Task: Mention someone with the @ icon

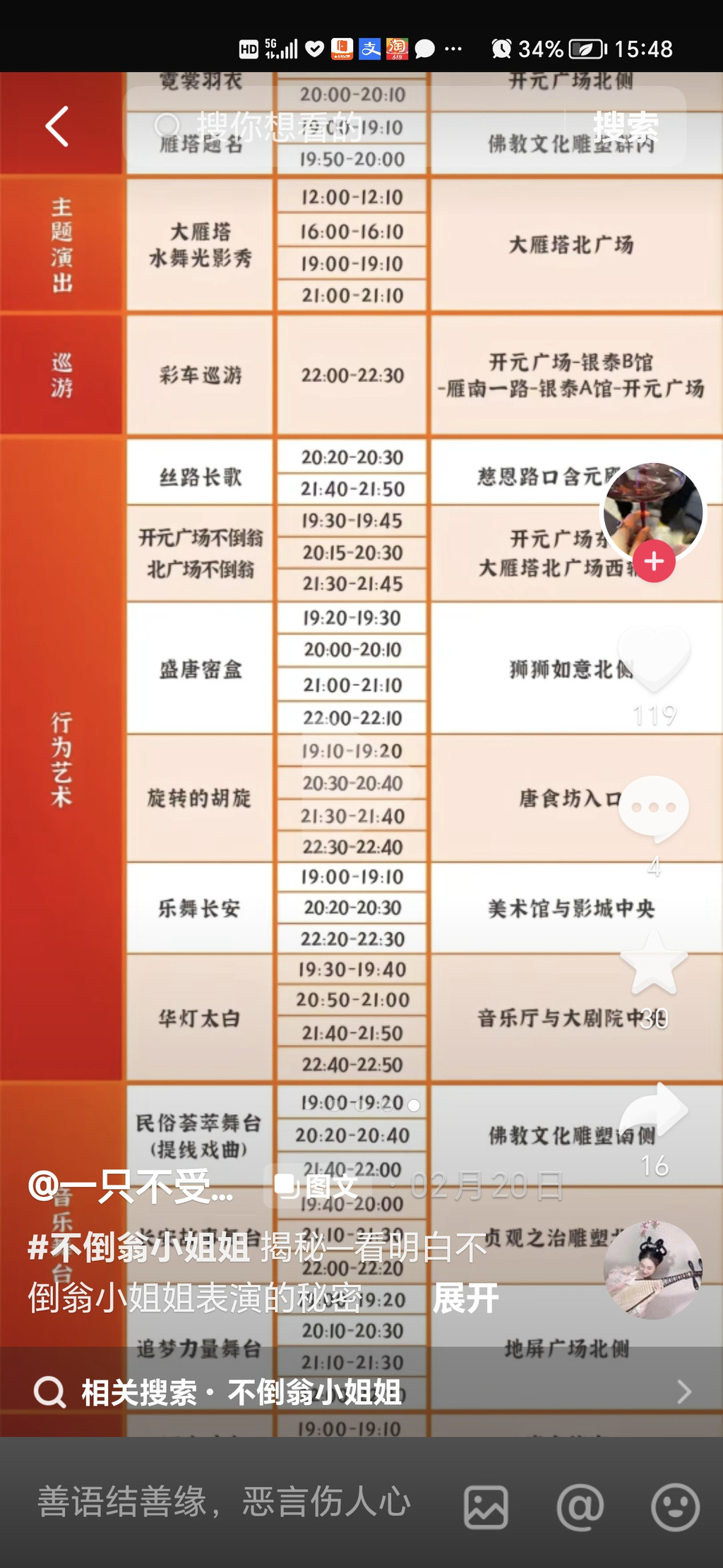Action: (580, 1507)
